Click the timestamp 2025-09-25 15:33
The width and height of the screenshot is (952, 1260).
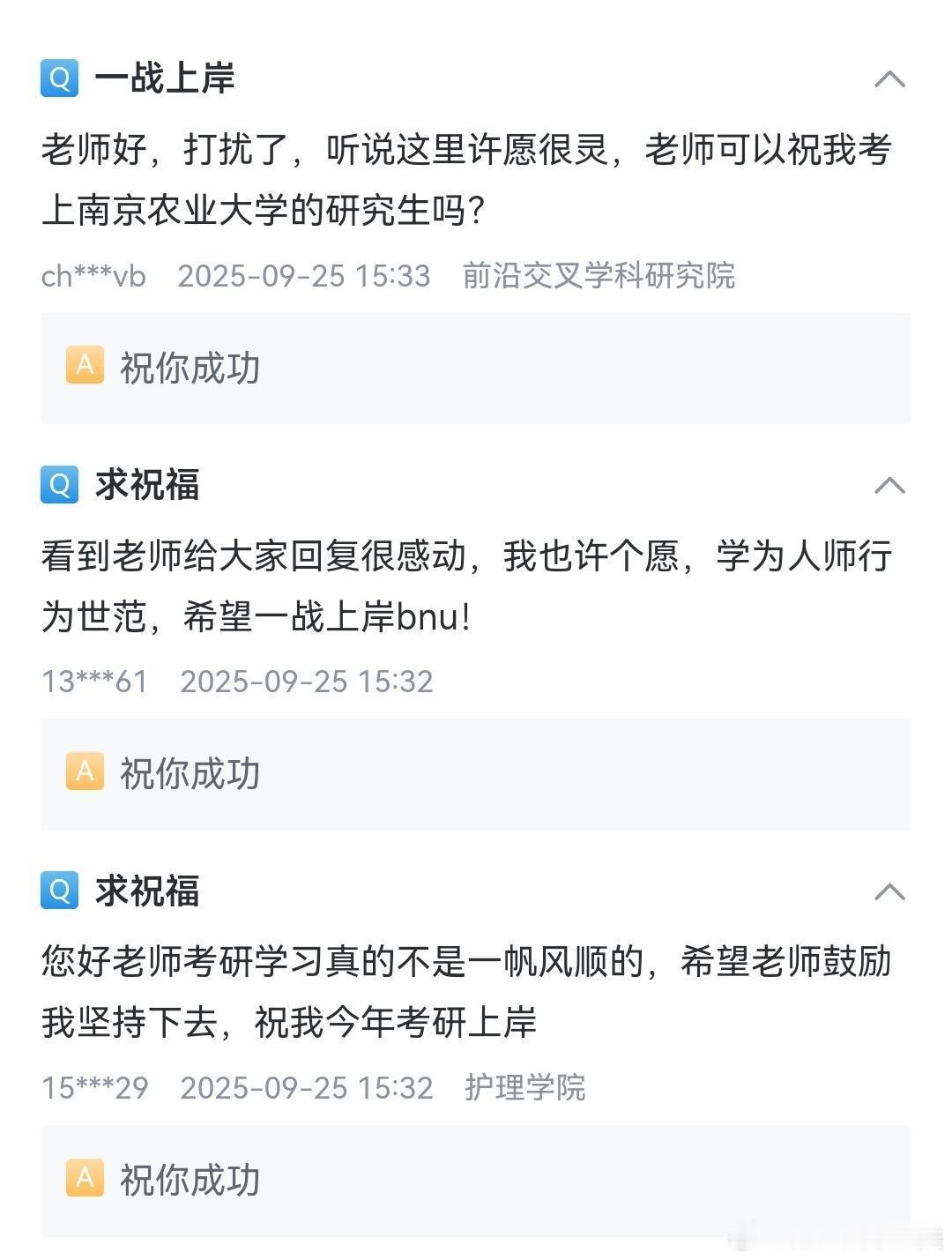click(304, 276)
